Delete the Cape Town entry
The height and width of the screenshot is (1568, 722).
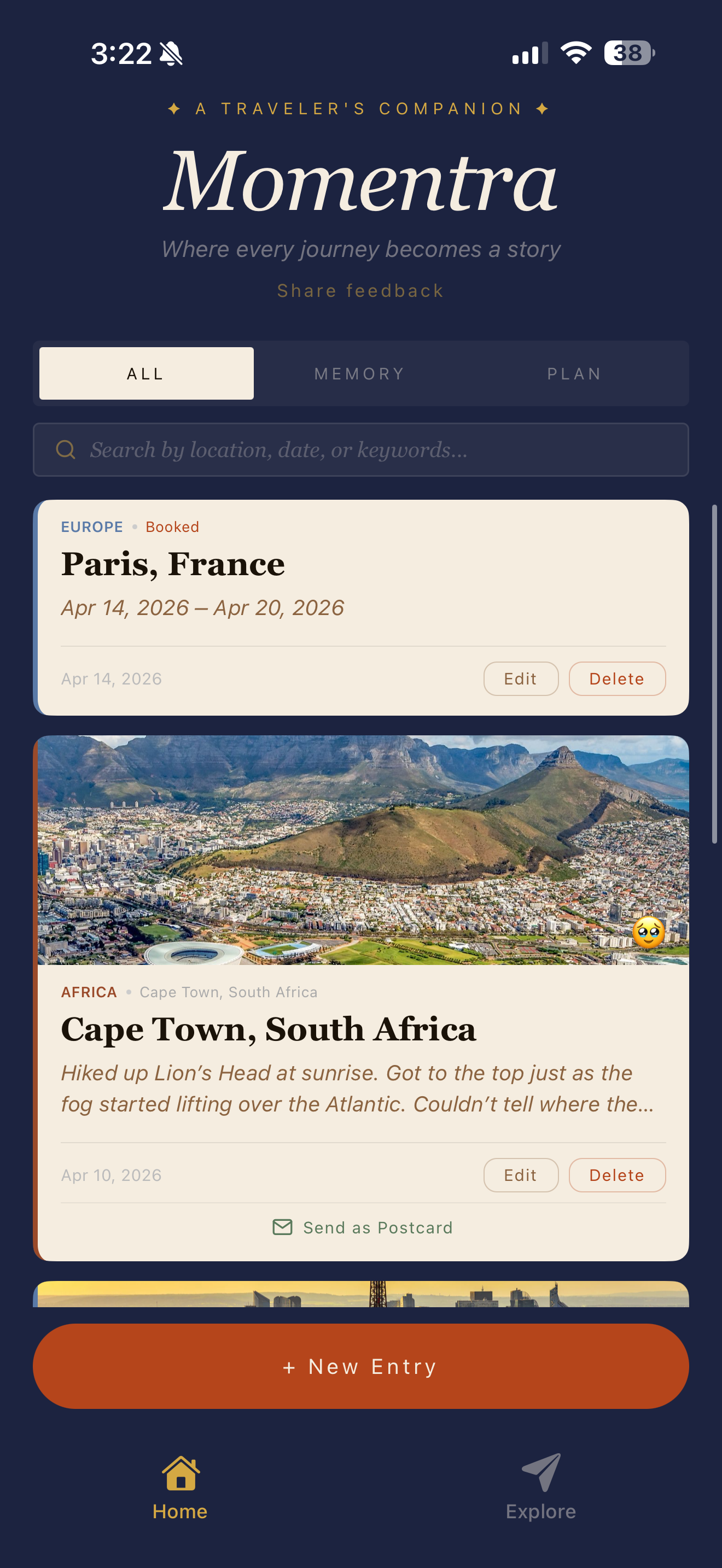616,1175
